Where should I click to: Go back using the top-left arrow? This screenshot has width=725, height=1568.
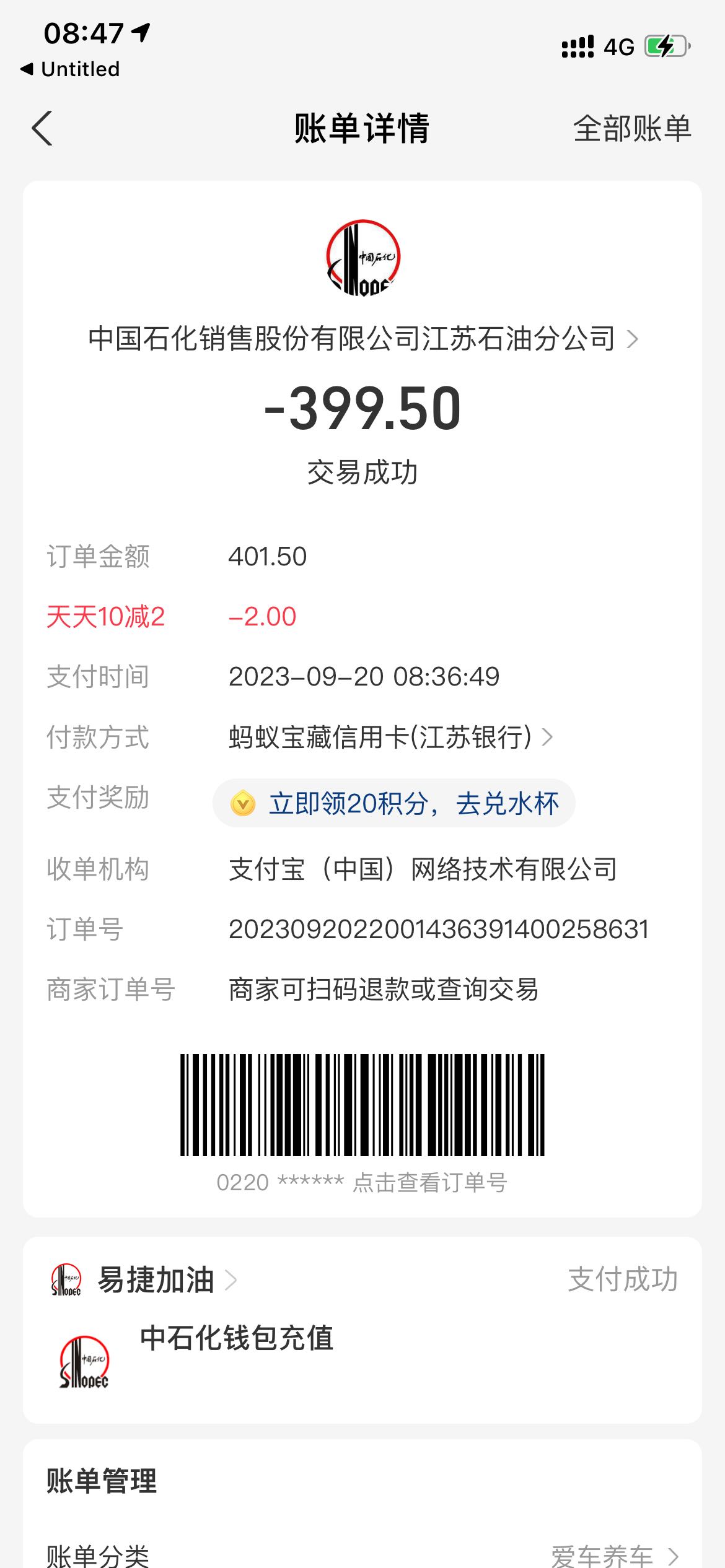(42, 129)
